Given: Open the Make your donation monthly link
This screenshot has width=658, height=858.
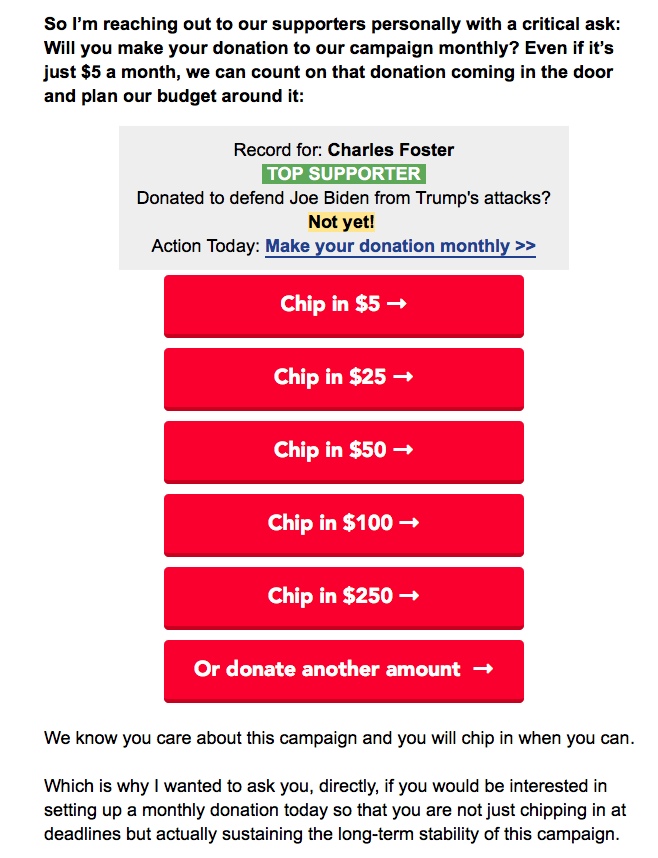Looking at the screenshot, I should (400, 246).
